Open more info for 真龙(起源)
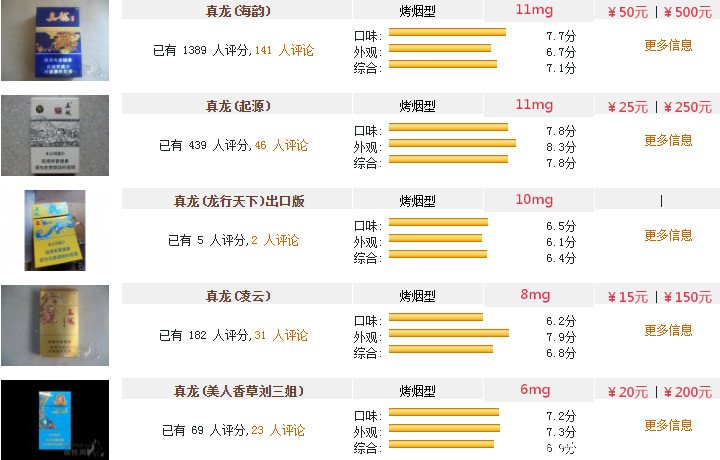 click(x=668, y=140)
